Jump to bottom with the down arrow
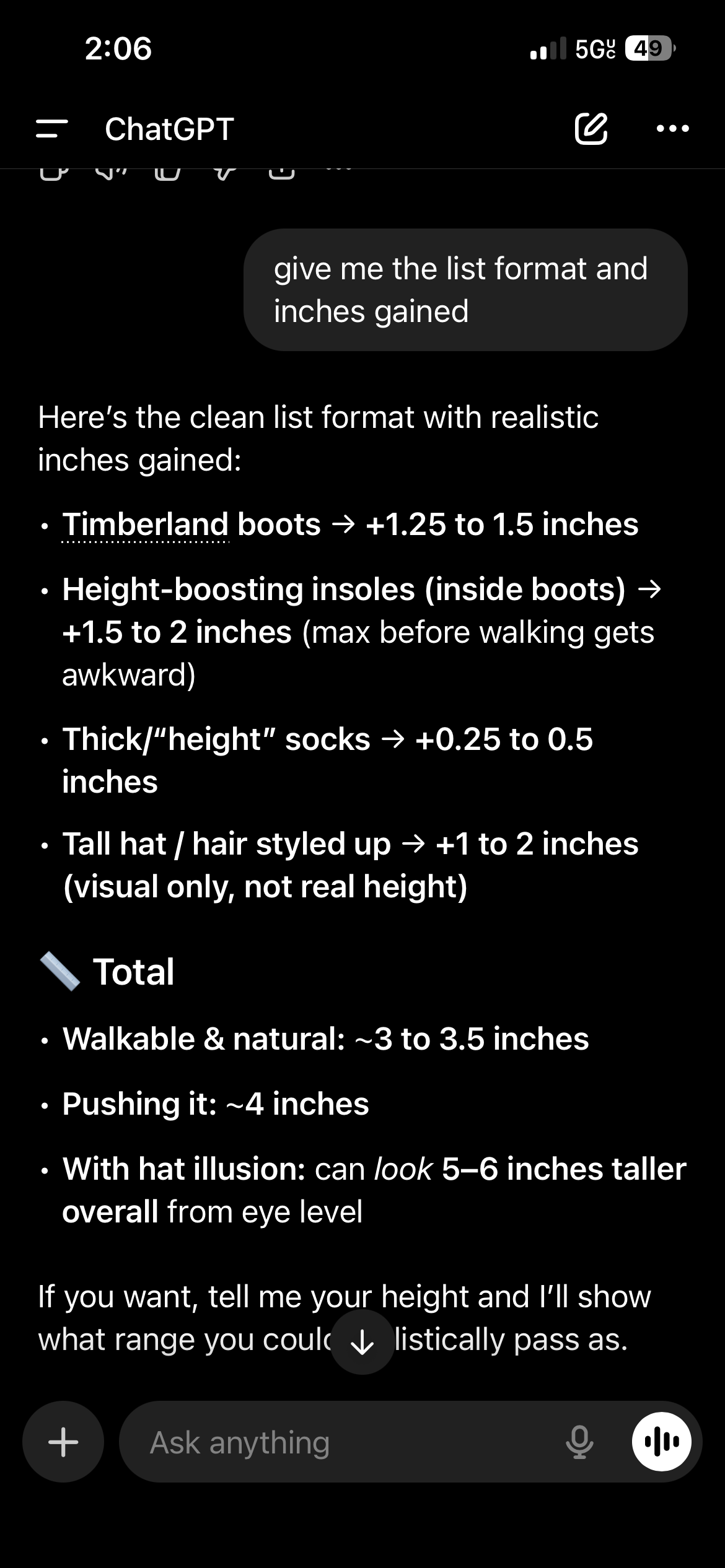The image size is (725, 1568). (362, 1342)
